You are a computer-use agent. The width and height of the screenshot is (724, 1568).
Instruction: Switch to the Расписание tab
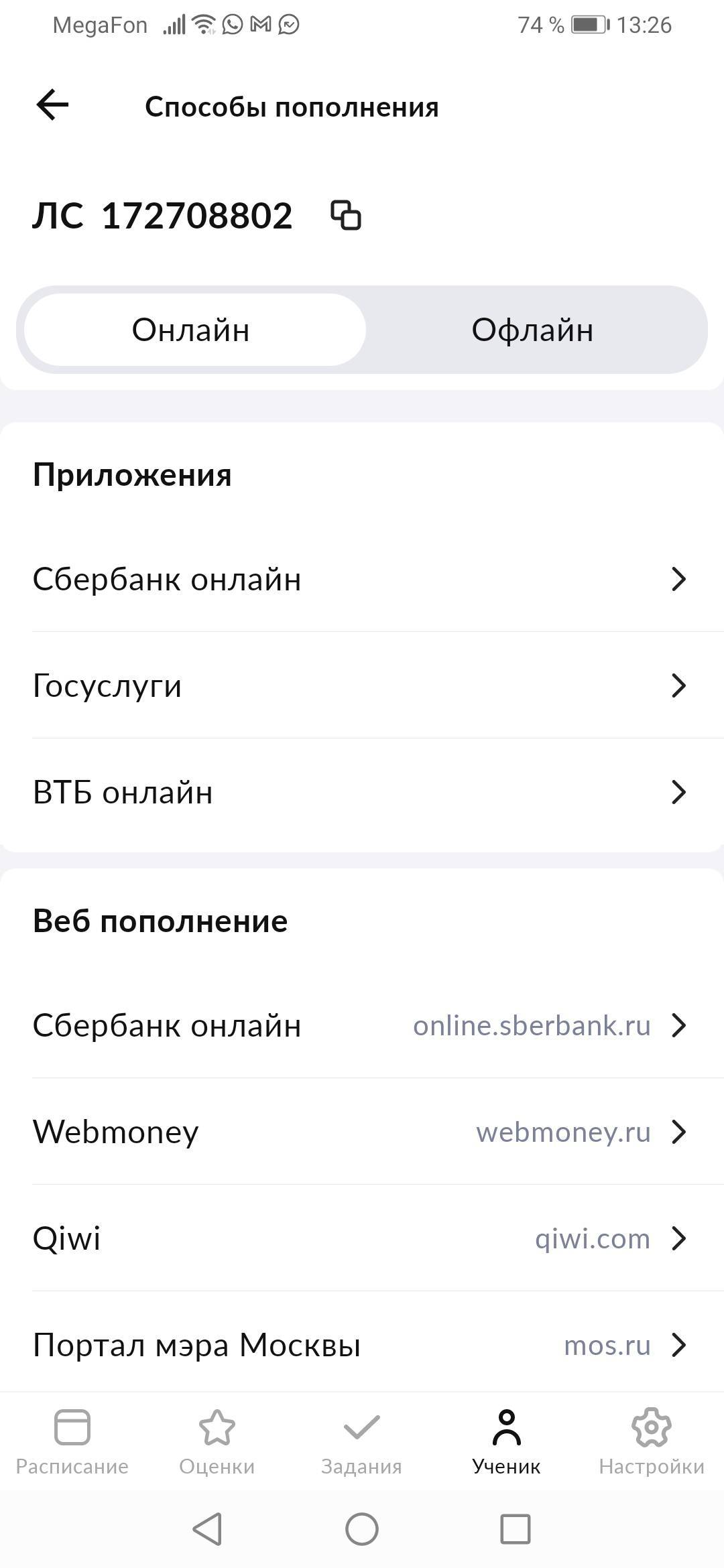click(x=72, y=1441)
